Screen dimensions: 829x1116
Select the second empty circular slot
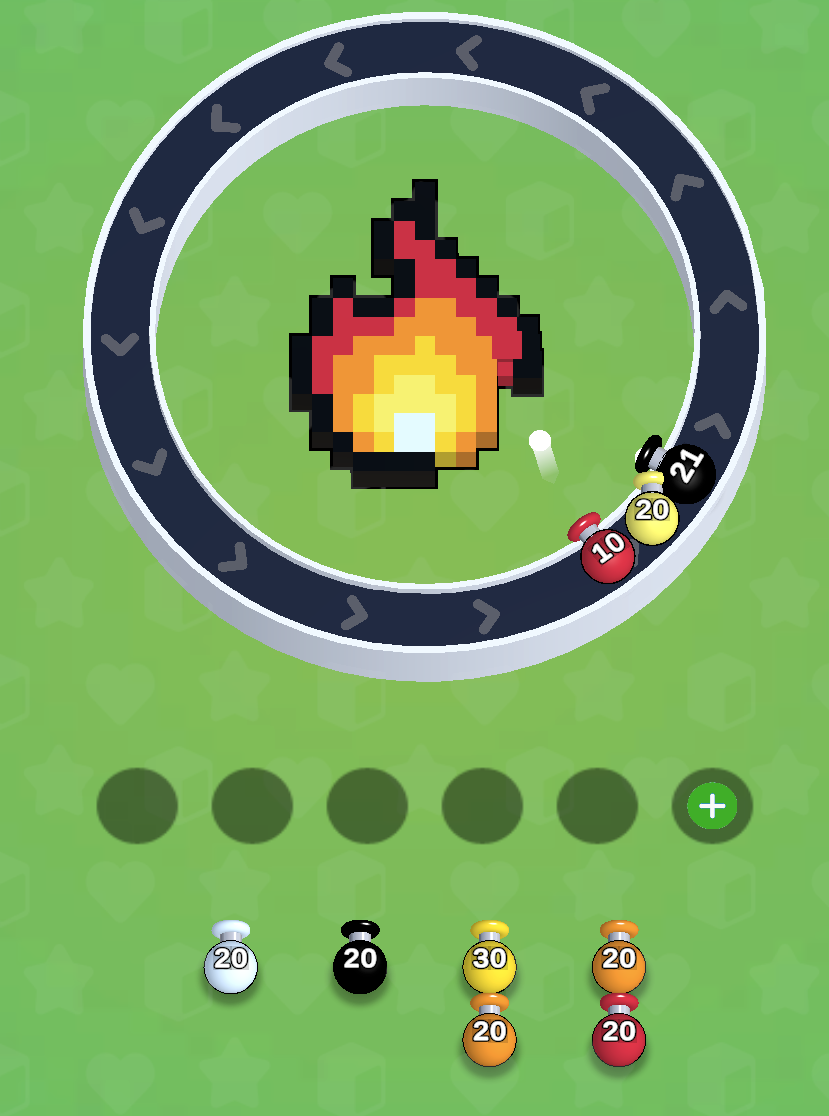point(251,806)
